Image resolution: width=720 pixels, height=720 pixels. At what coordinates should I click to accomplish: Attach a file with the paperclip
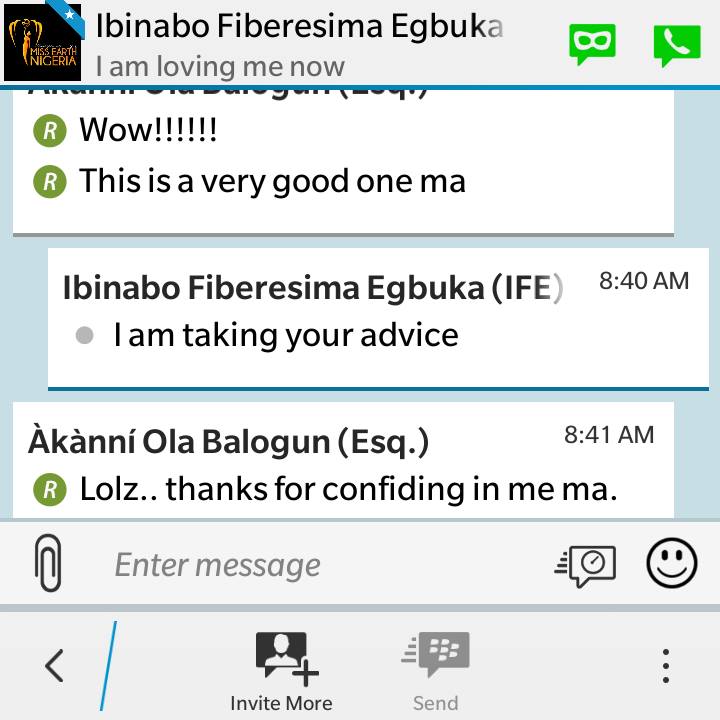point(48,563)
